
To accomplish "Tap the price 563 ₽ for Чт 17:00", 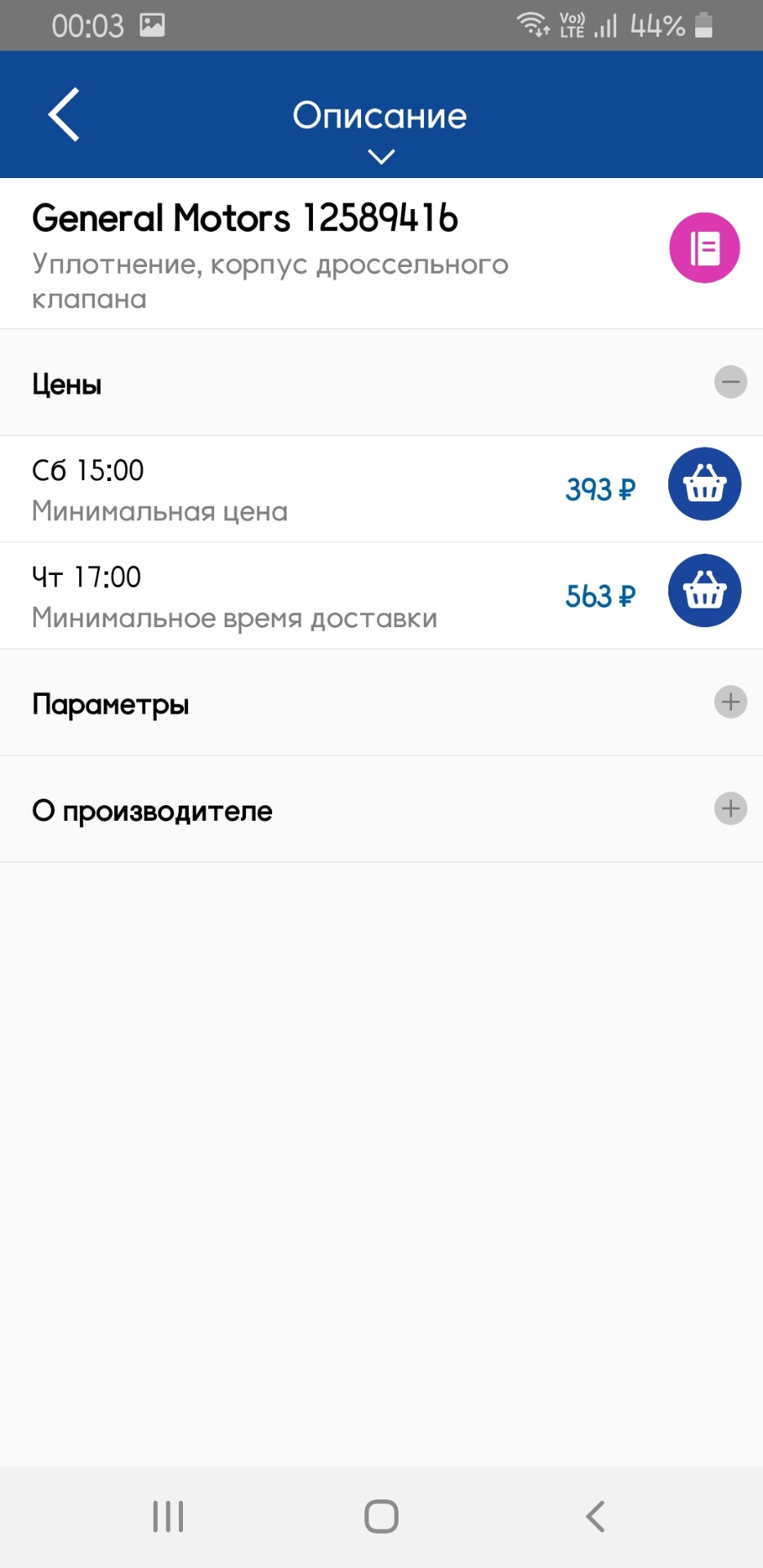I will pos(601,596).
